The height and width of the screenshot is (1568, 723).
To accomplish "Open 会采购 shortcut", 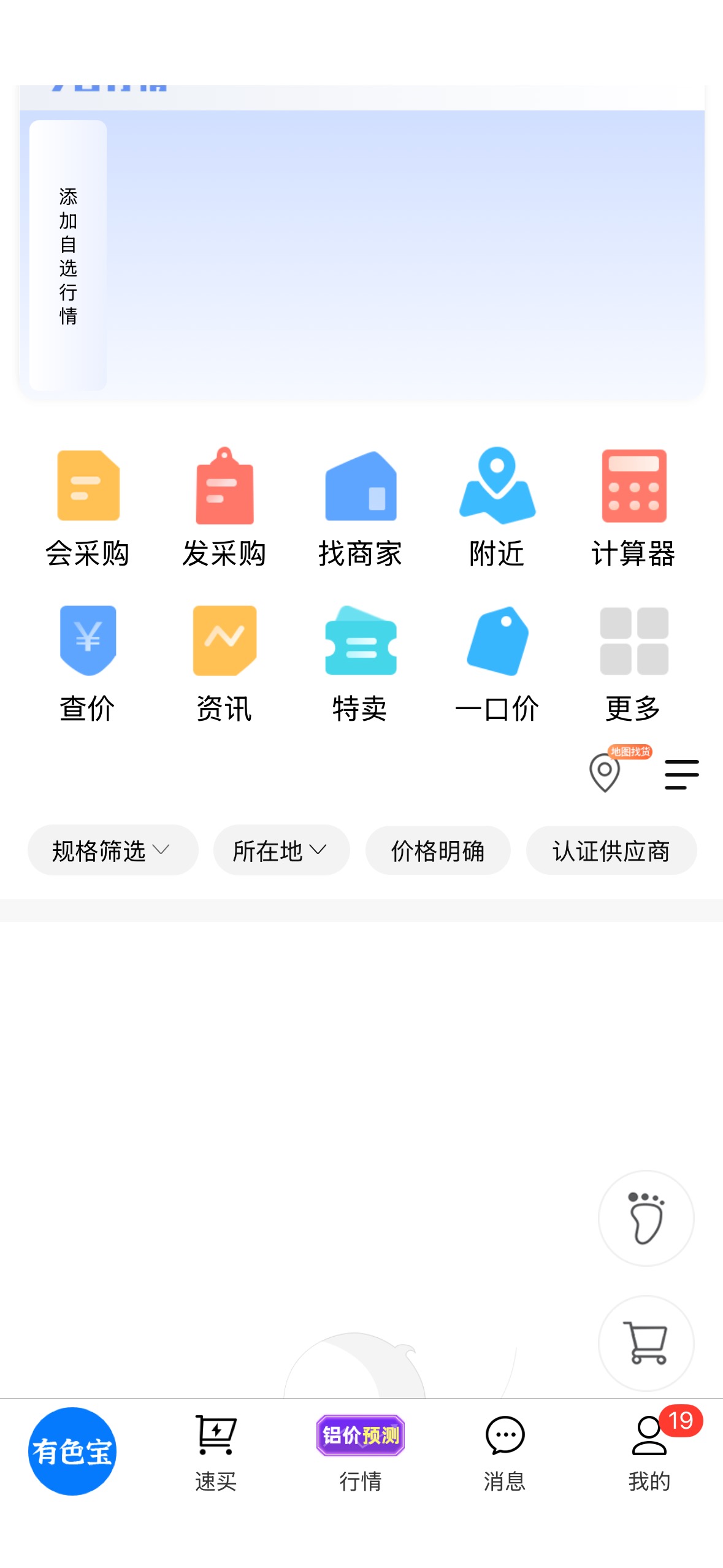I will [88, 508].
